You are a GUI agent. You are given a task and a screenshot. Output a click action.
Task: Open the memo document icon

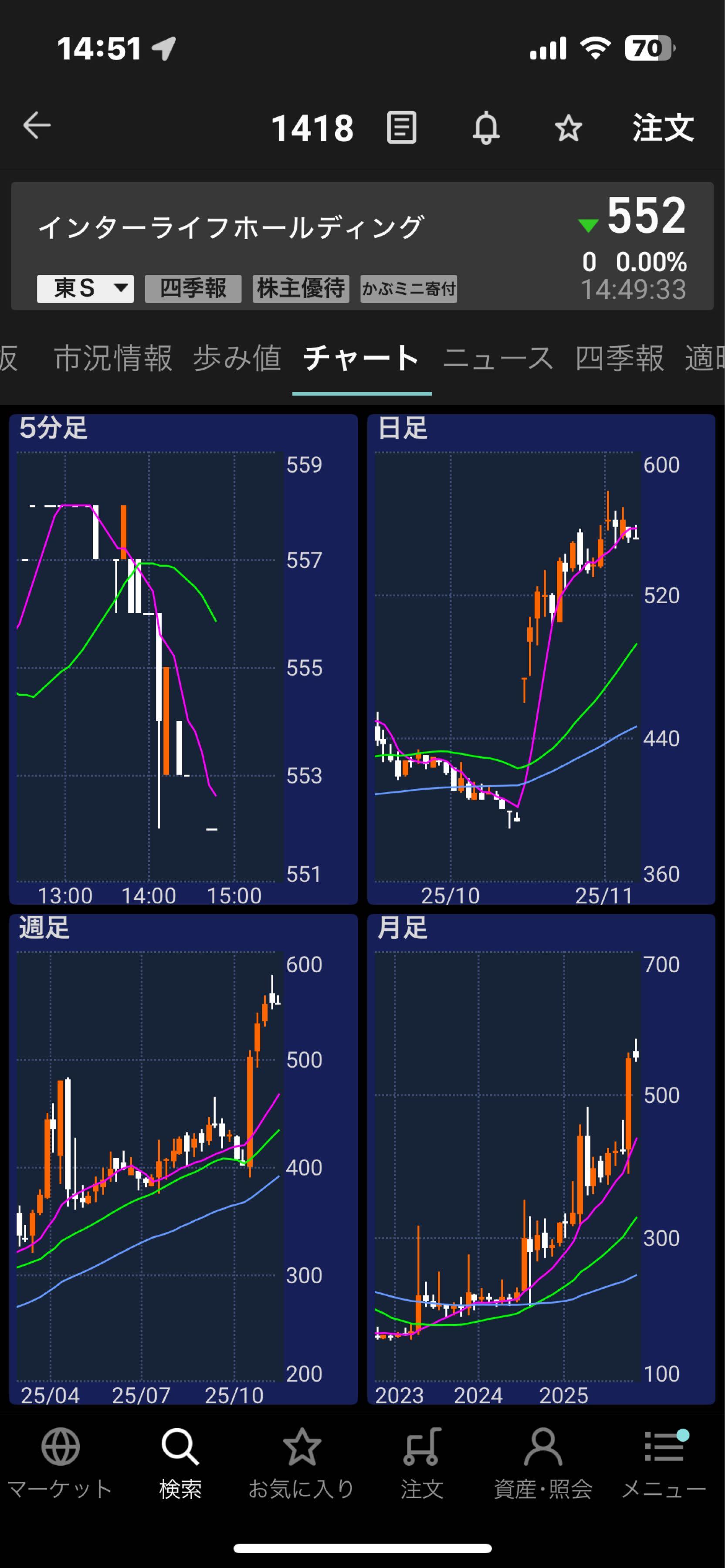402,127
